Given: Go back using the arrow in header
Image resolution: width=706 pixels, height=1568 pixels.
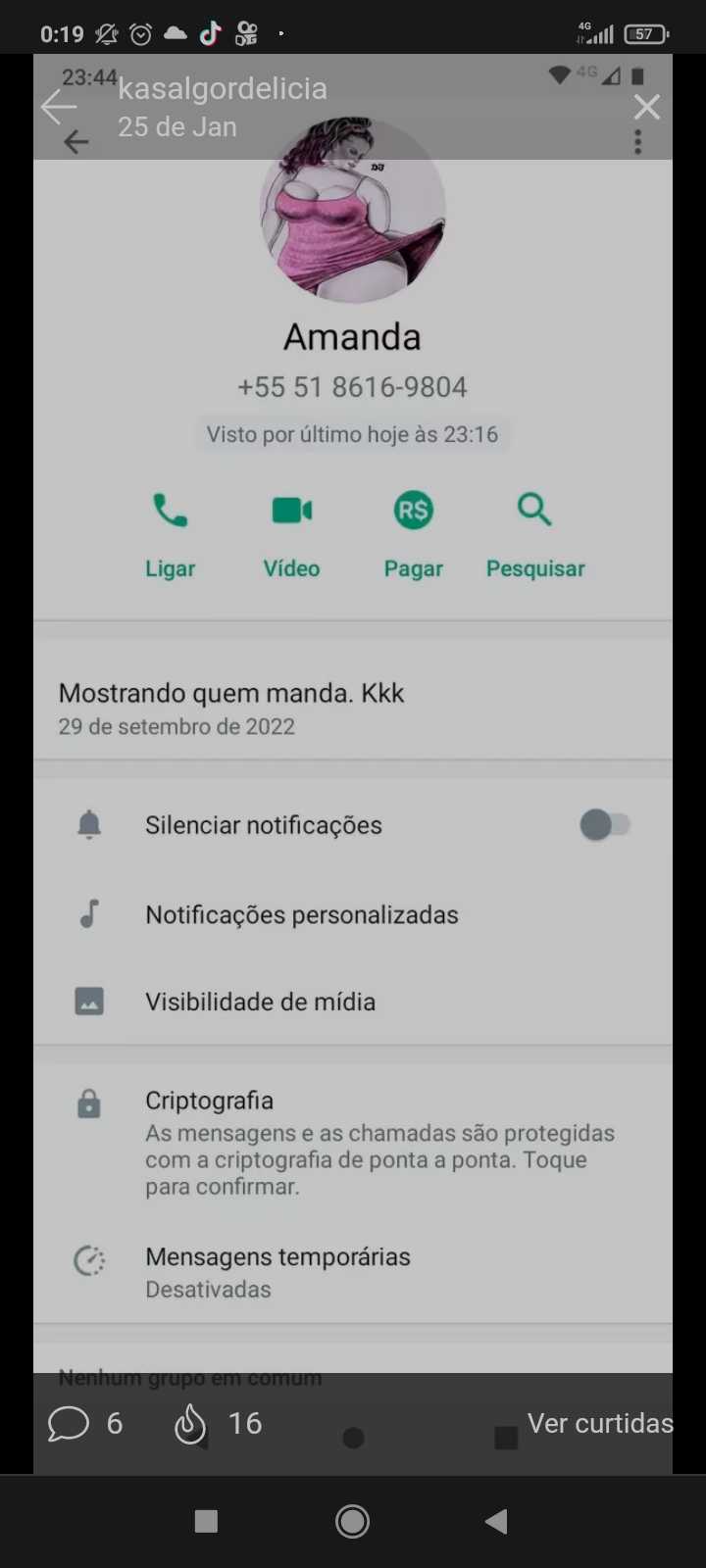Looking at the screenshot, I should 76,142.
